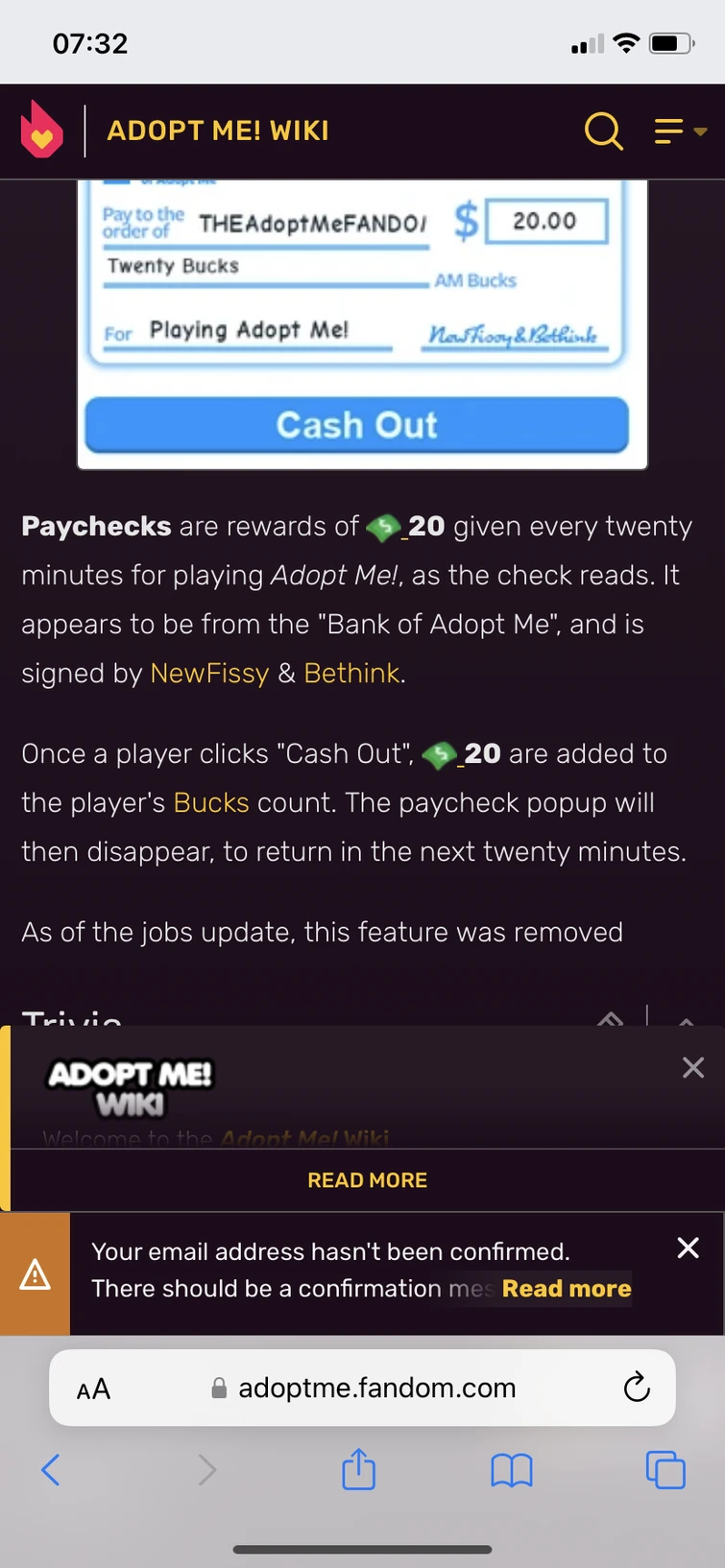Follow Read more in the email confirmation banner
The width and height of the screenshot is (725, 1568).
click(567, 1289)
